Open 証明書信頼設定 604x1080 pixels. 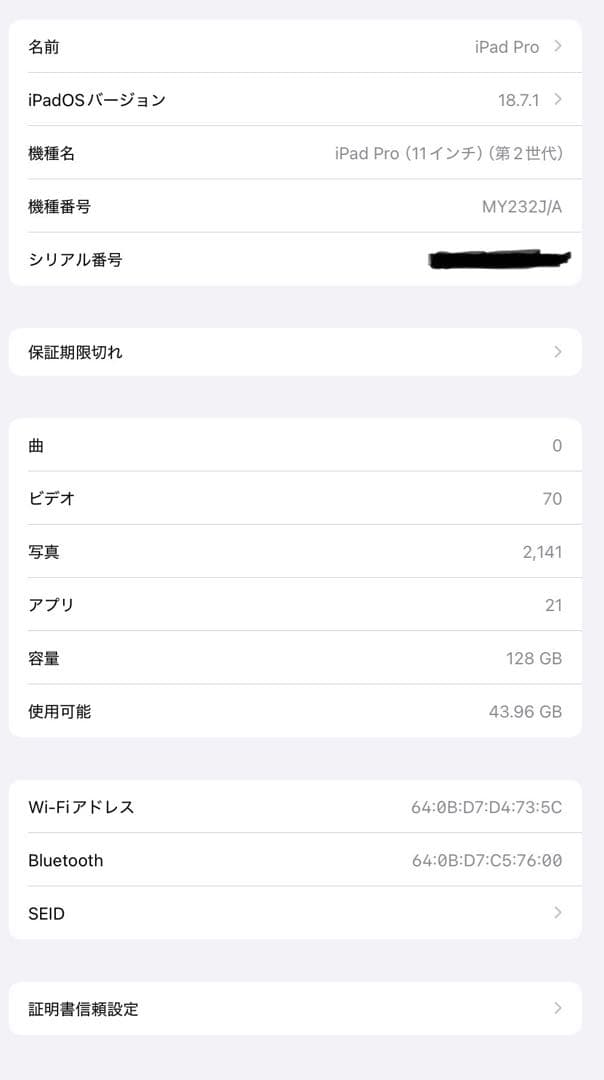tap(295, 1009)
